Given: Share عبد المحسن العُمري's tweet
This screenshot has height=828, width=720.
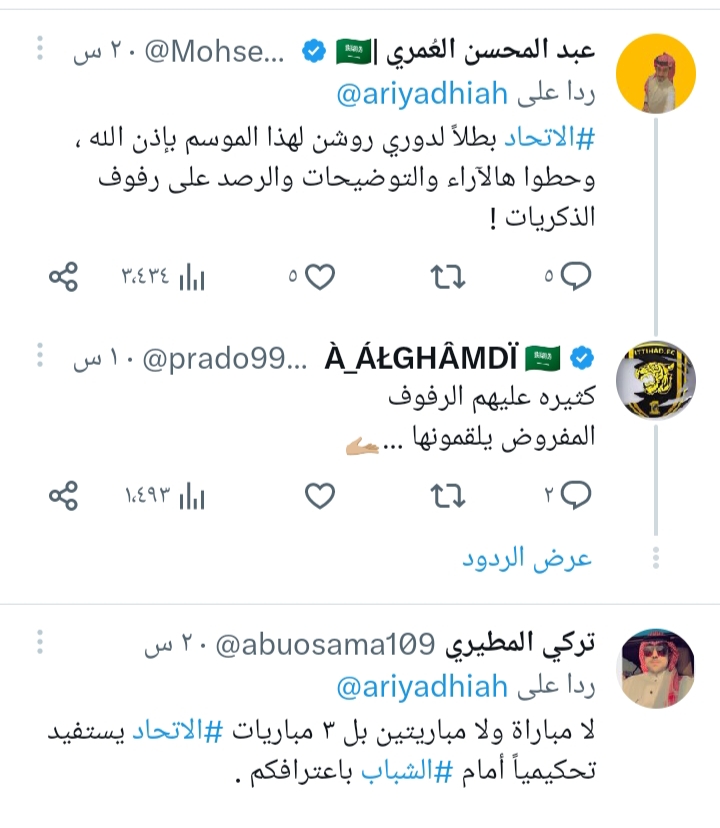Looking at the screenshot, I should (x=64, y=277).
